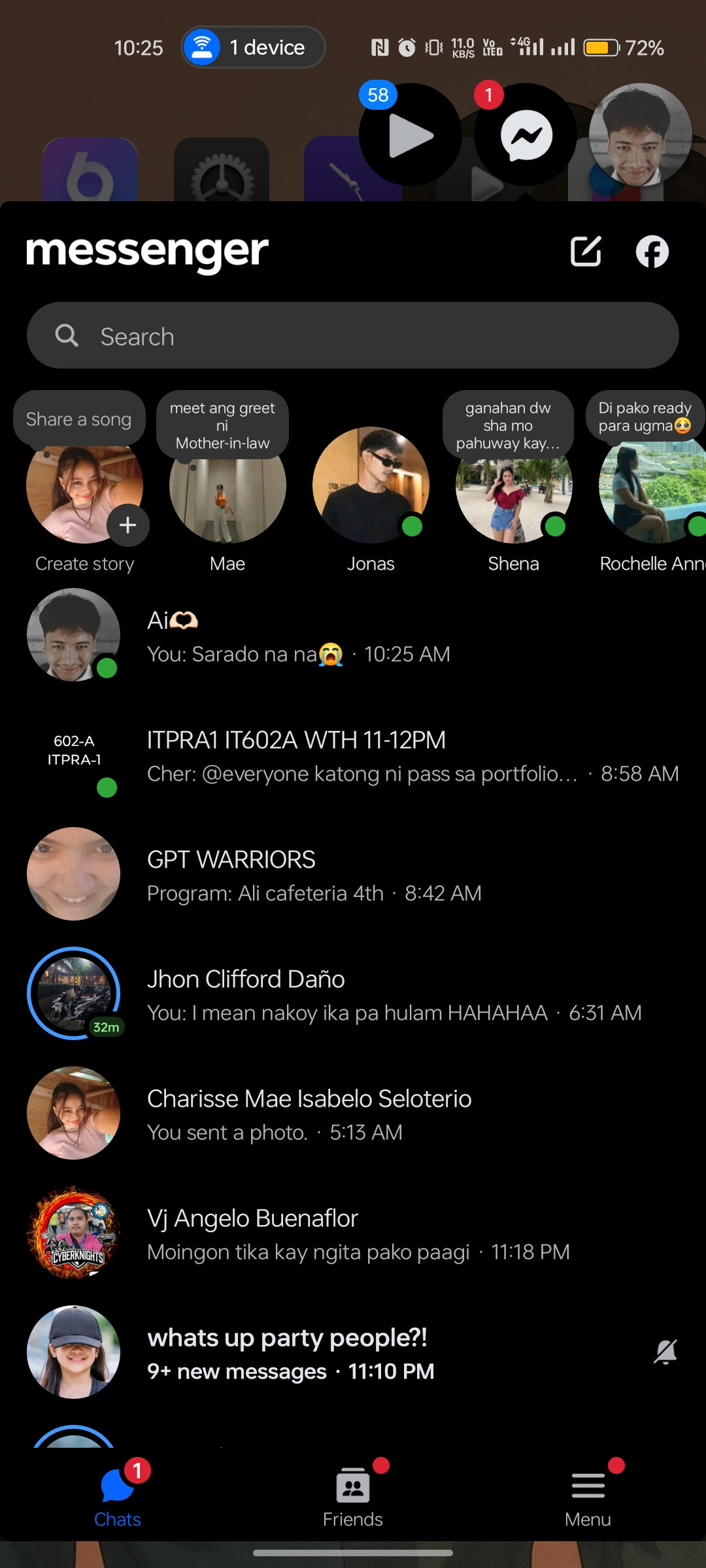Open the Facebook app shortcut icon
This screenshot has height=1568, width=706.
[652, 252]
